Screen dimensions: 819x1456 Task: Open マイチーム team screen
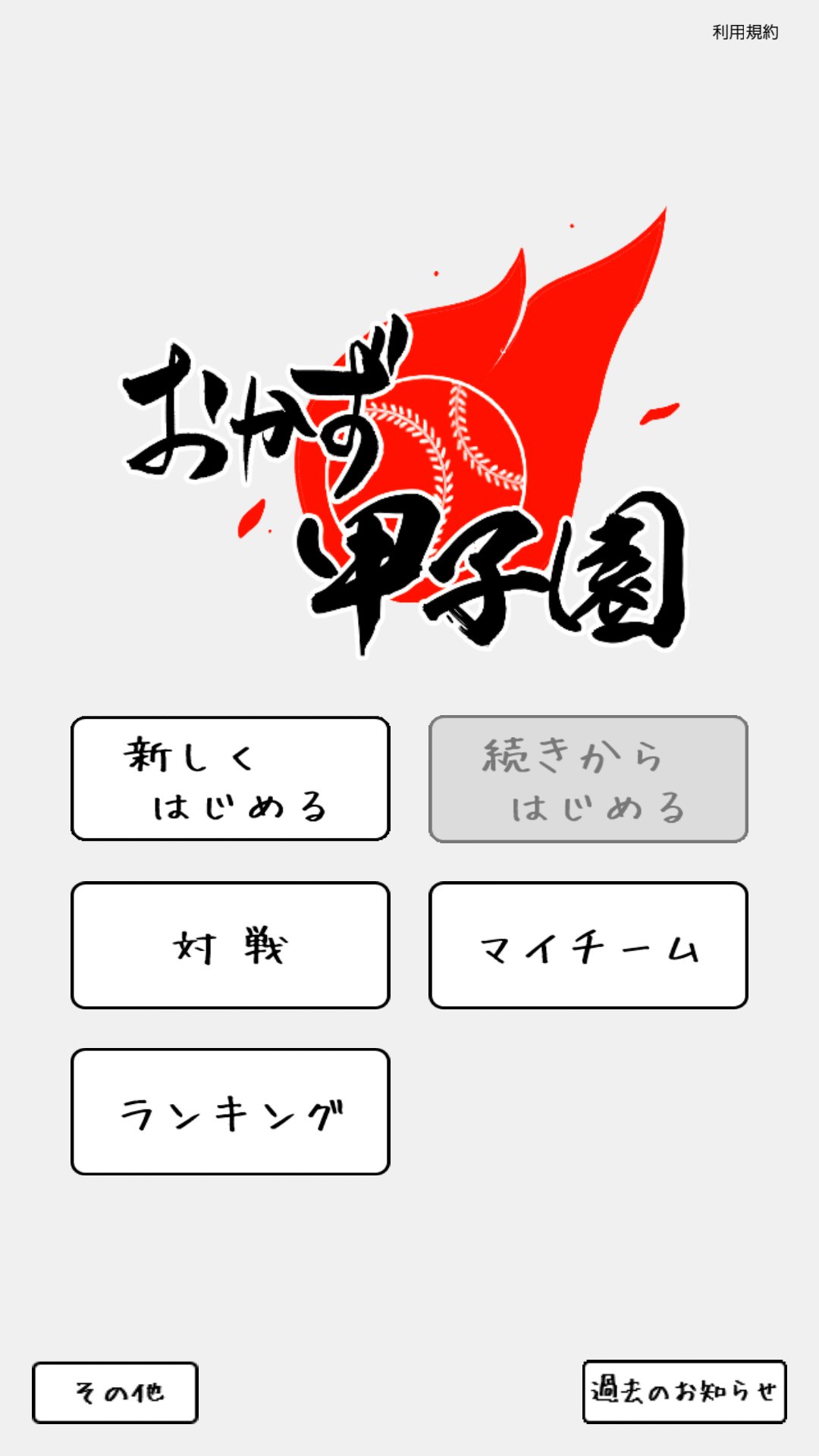(x=588, y=946)
